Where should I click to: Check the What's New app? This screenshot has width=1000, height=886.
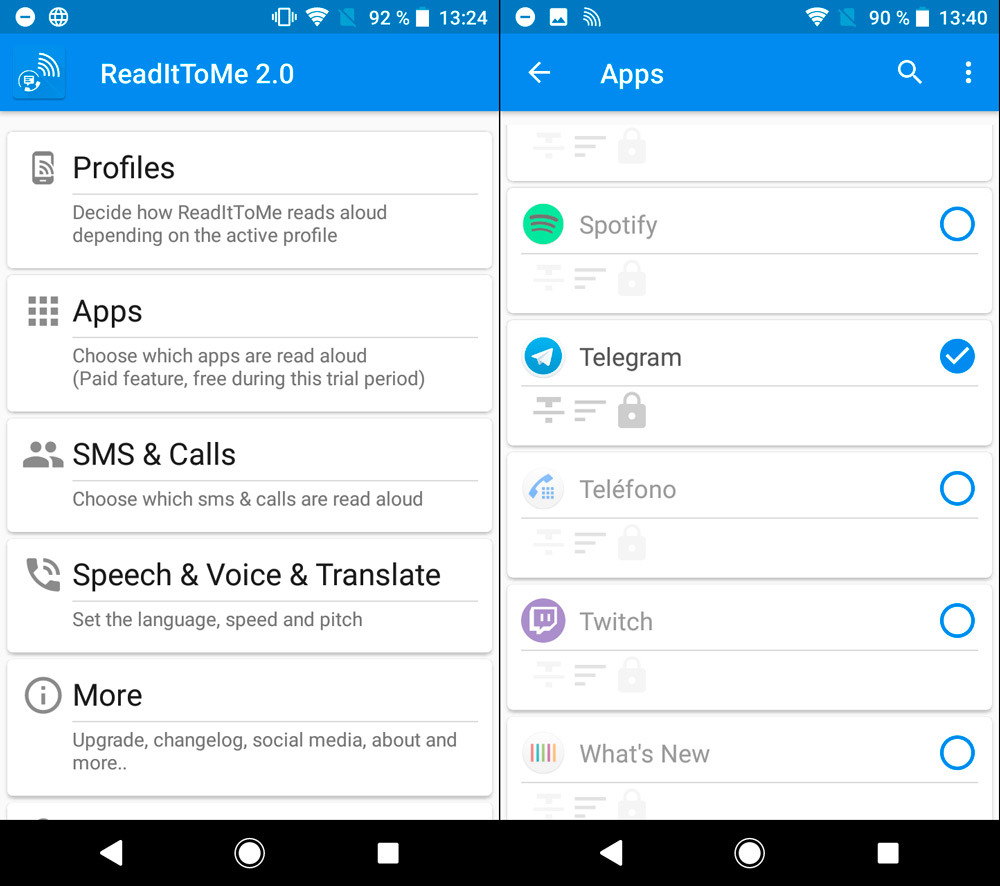(957, 753)
